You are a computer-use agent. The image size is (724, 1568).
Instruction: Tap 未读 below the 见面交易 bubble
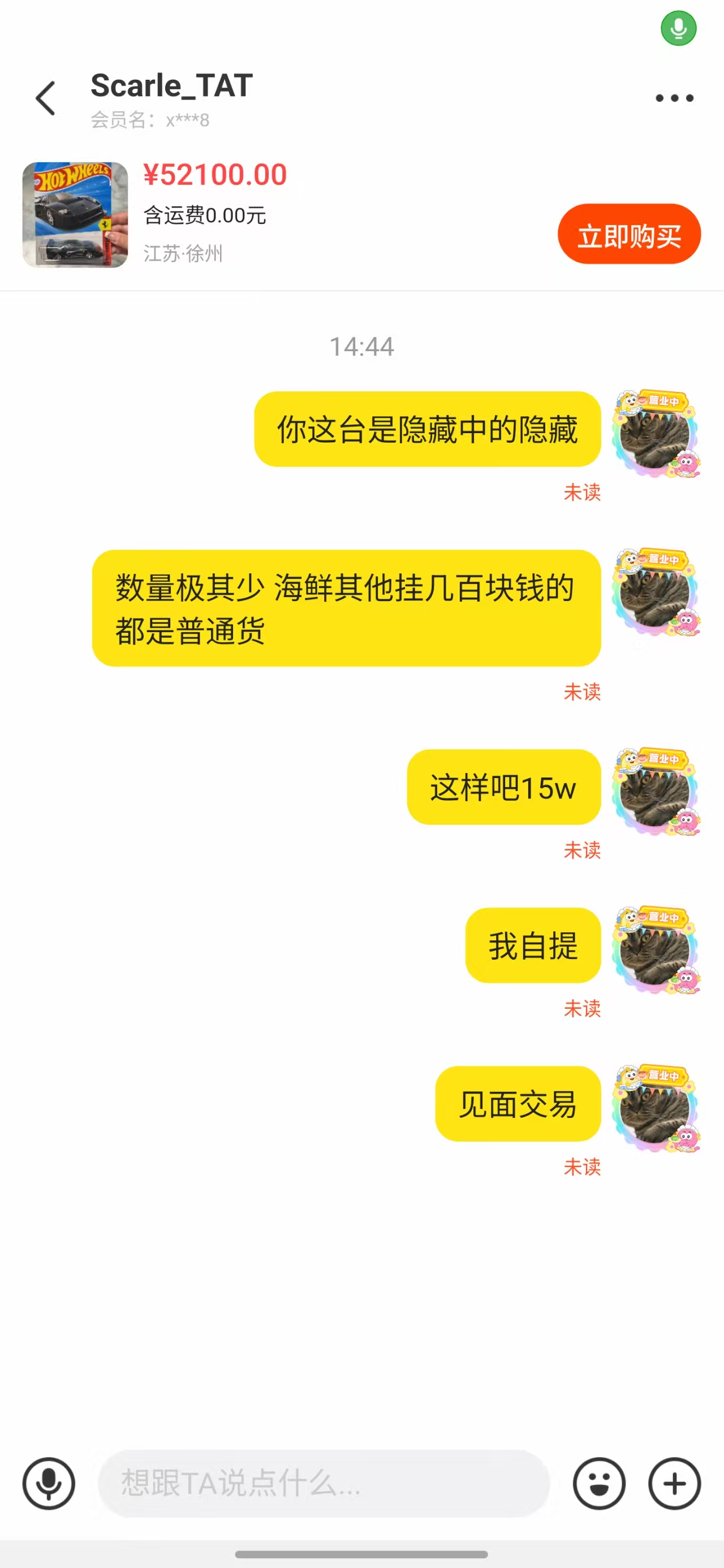click(583, 1168)
